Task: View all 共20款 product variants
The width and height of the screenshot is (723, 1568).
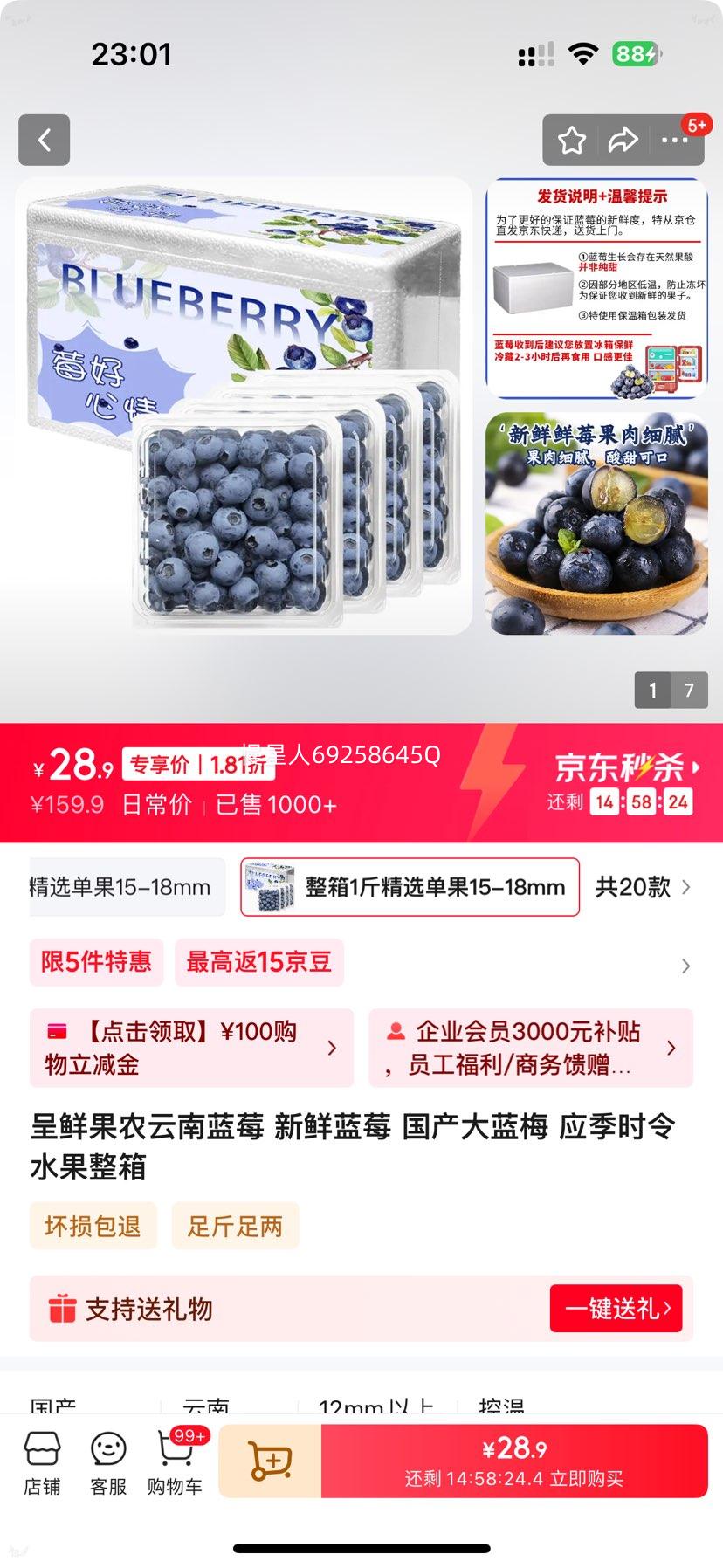Action: [643, 887]
